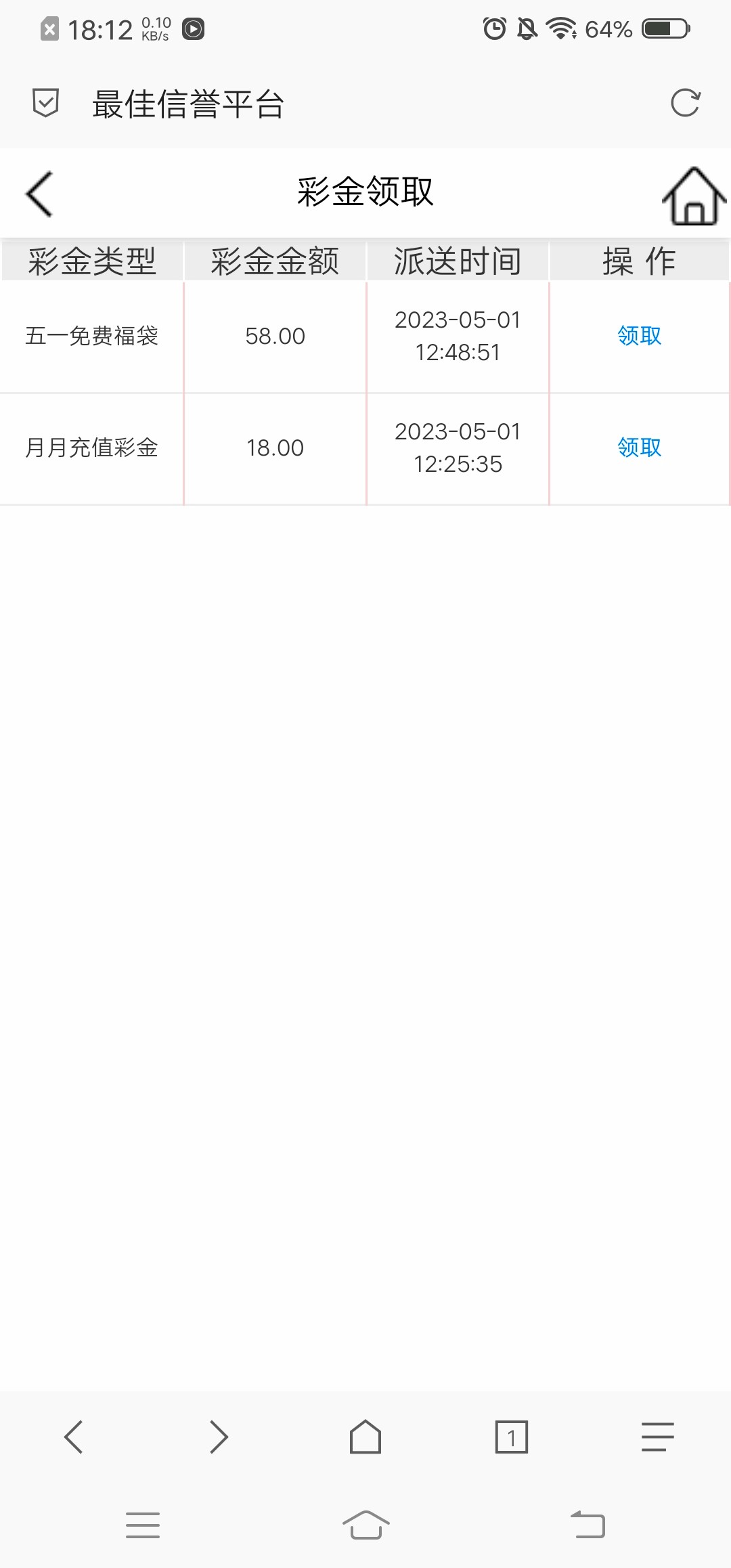Navigate forward in the browser toolbar
The image size is (731, 1568).
tap(219, 1437)
